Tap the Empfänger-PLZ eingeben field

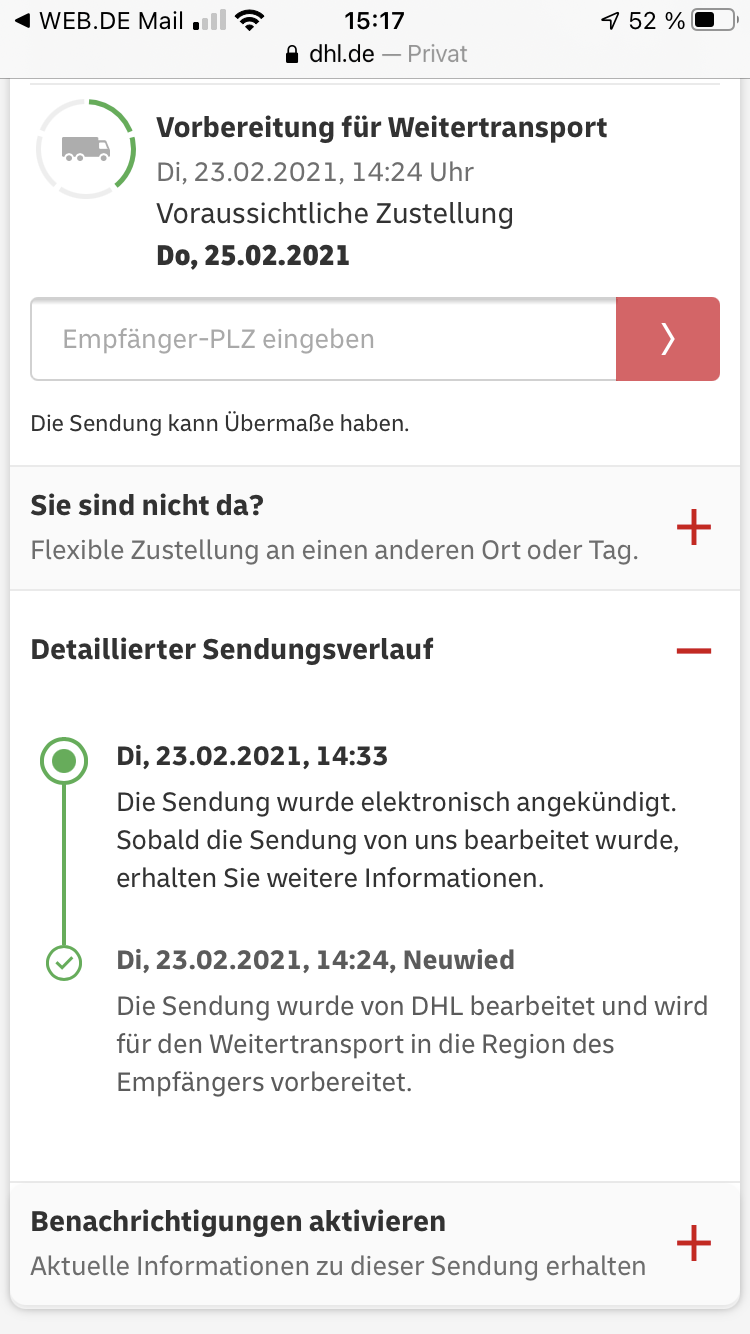tap(323, 339)
